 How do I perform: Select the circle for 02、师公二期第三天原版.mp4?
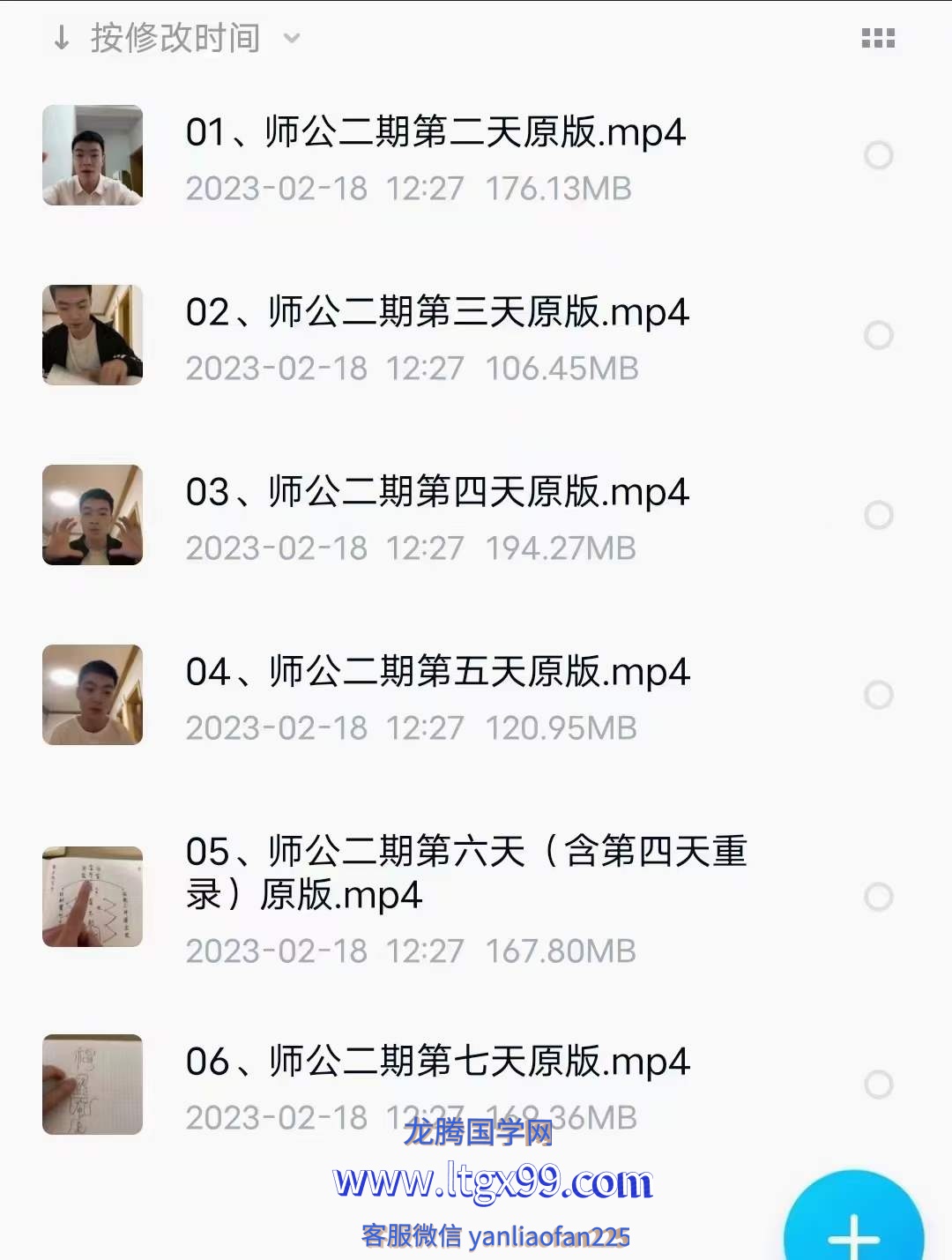tap(878, 336)
